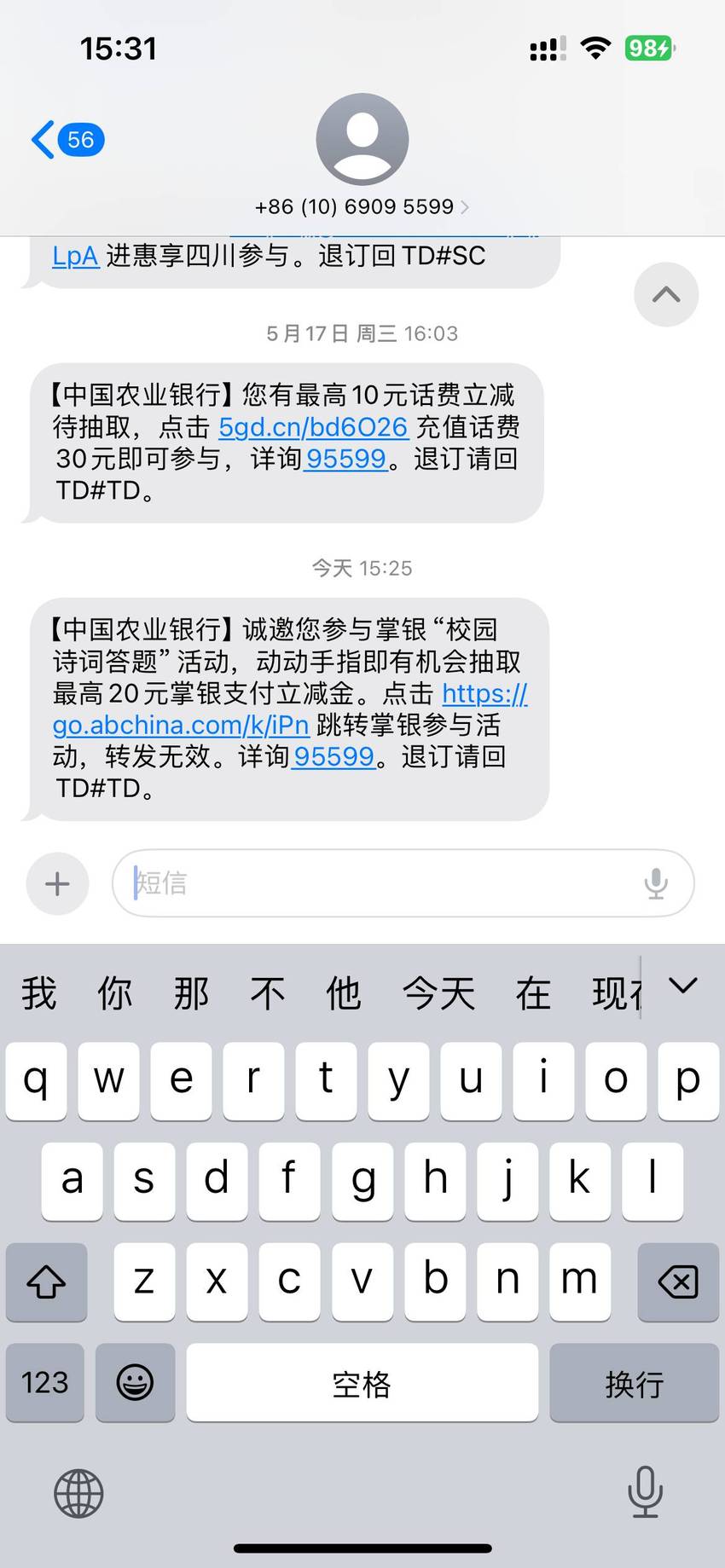Start dictation from the message field microphone

[656, 883]
